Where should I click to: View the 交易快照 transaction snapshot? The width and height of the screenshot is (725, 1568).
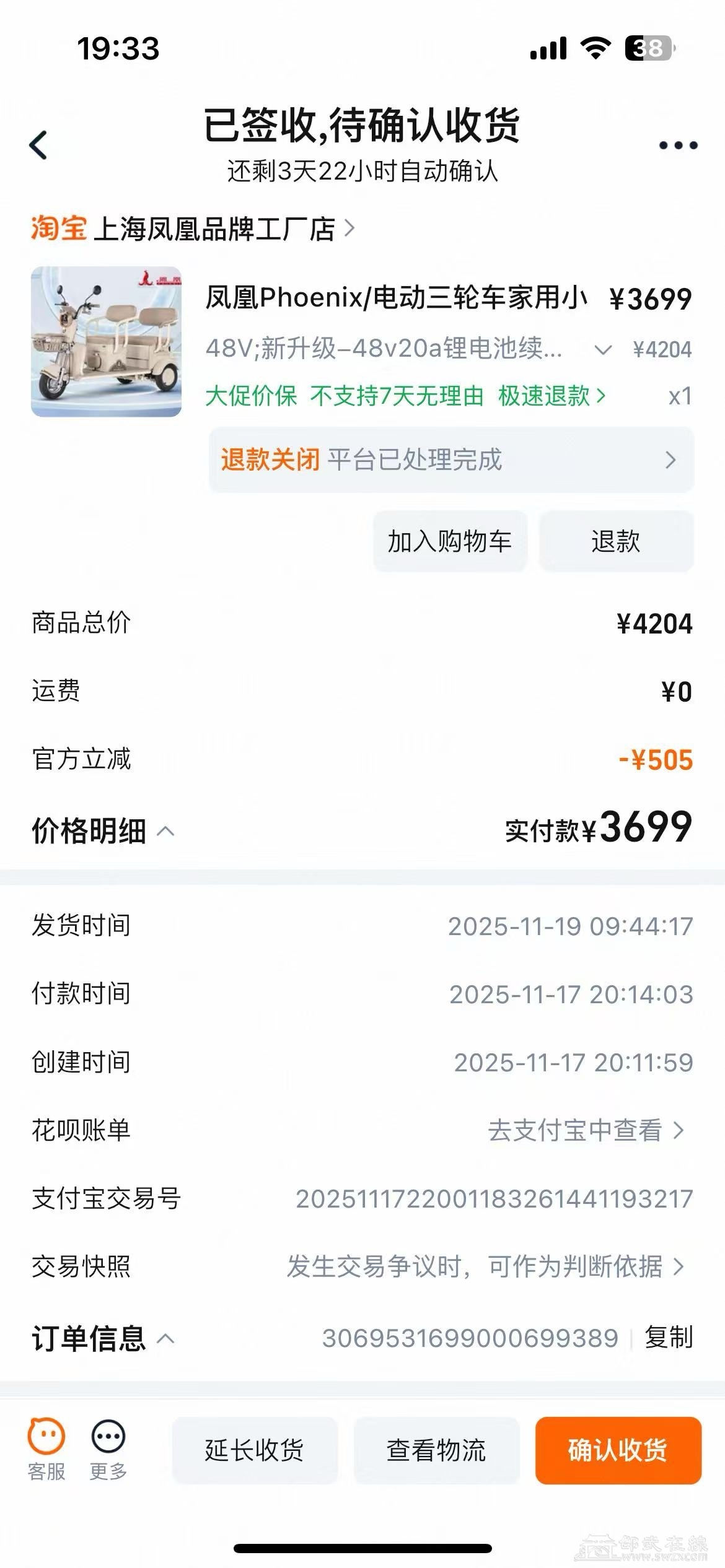click(485, 1266)
